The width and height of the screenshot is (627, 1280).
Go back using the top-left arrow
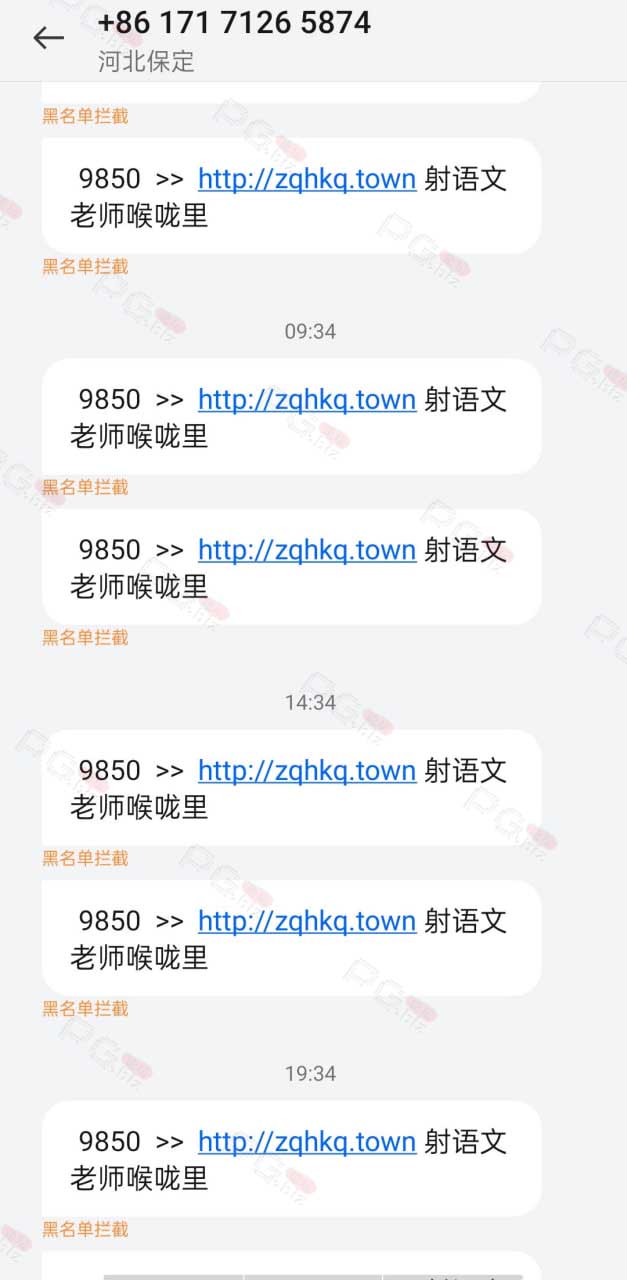click(48, 38)
